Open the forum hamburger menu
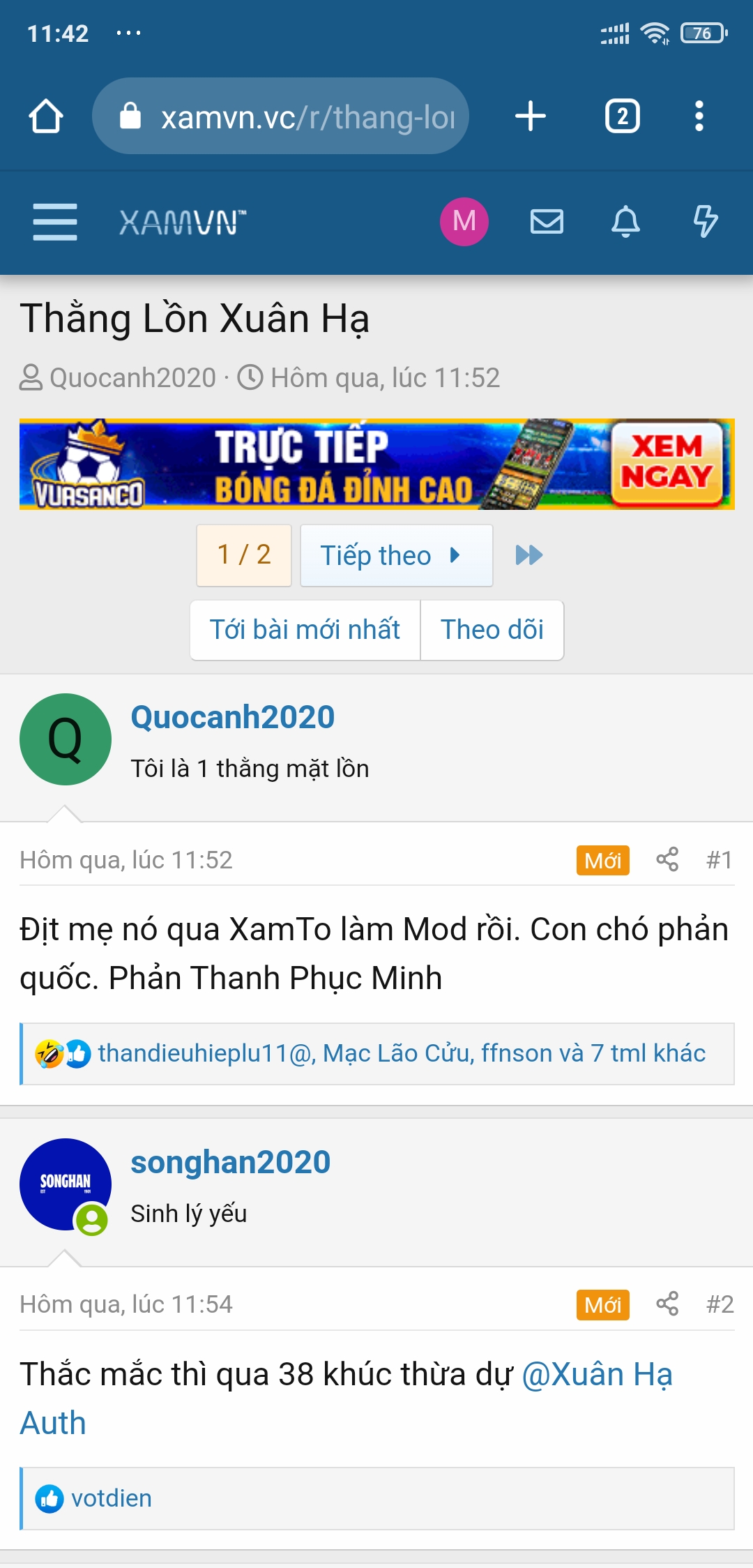Viewport: 753px width, 1568px height. coord(55,222)
